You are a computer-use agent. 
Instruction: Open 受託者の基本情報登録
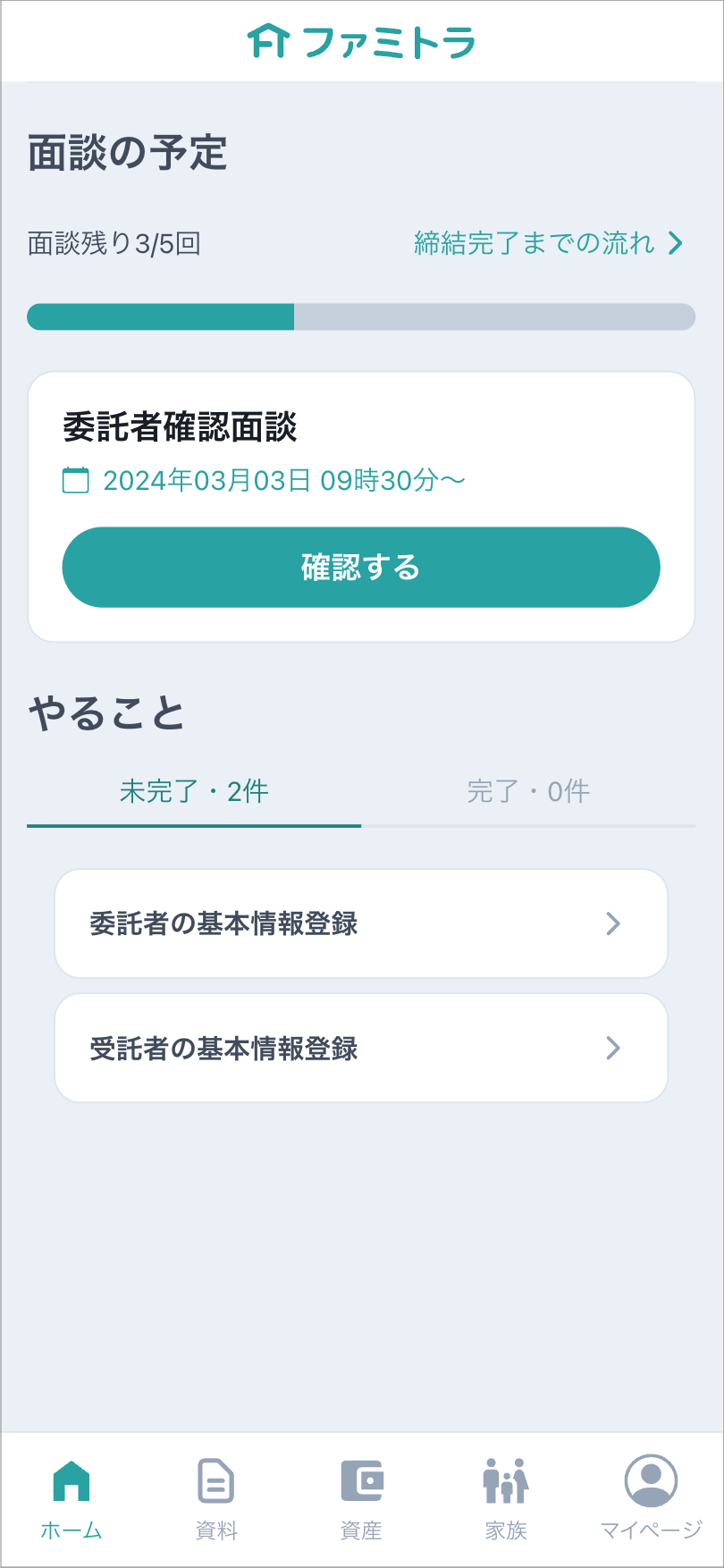361,1048
